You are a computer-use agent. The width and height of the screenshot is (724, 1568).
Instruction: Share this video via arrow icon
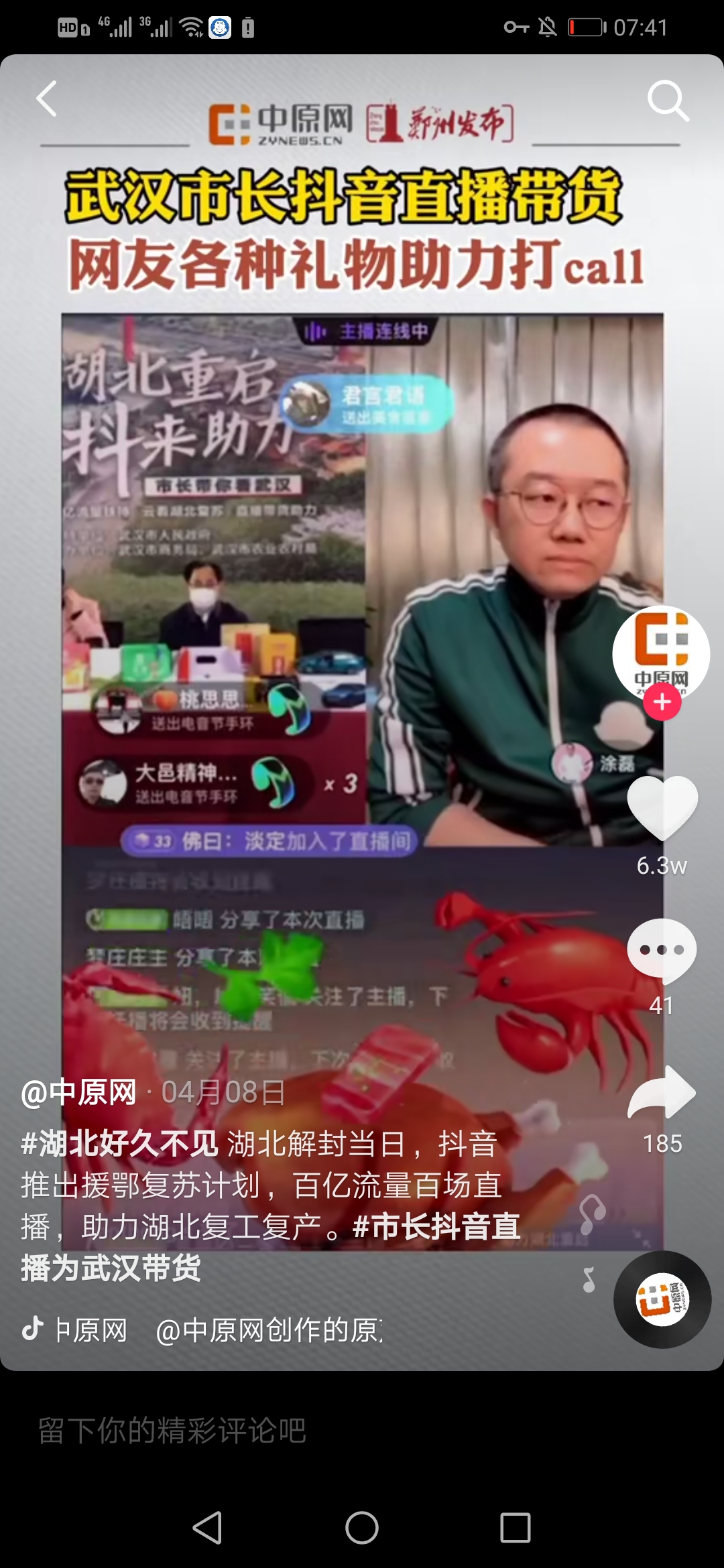point(662,1094)
